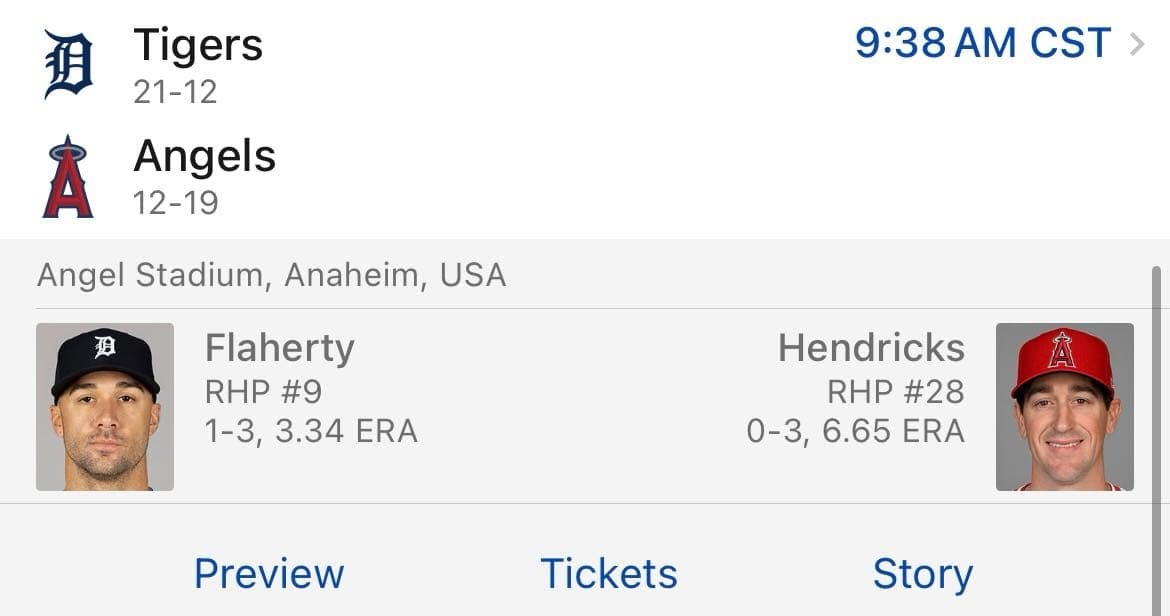Open the game Preview
The width and height of the screenshot is (1170, 616).
pyautogui.click(x=269, y=574)
